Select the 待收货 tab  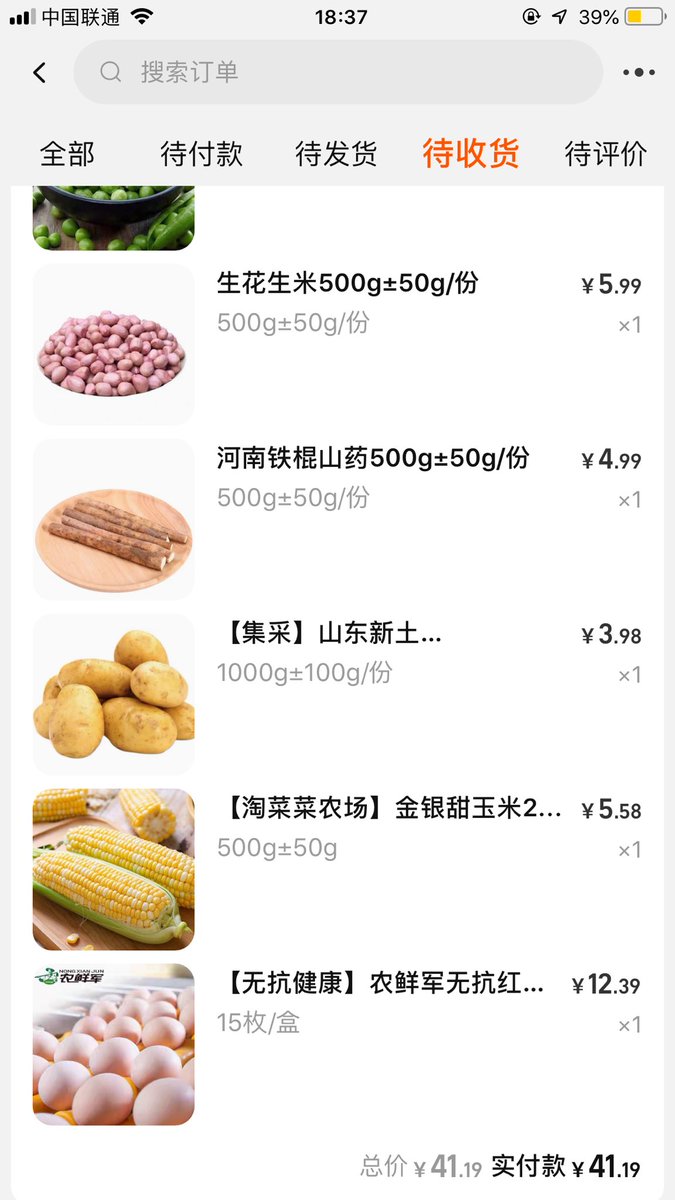[471, 154]
